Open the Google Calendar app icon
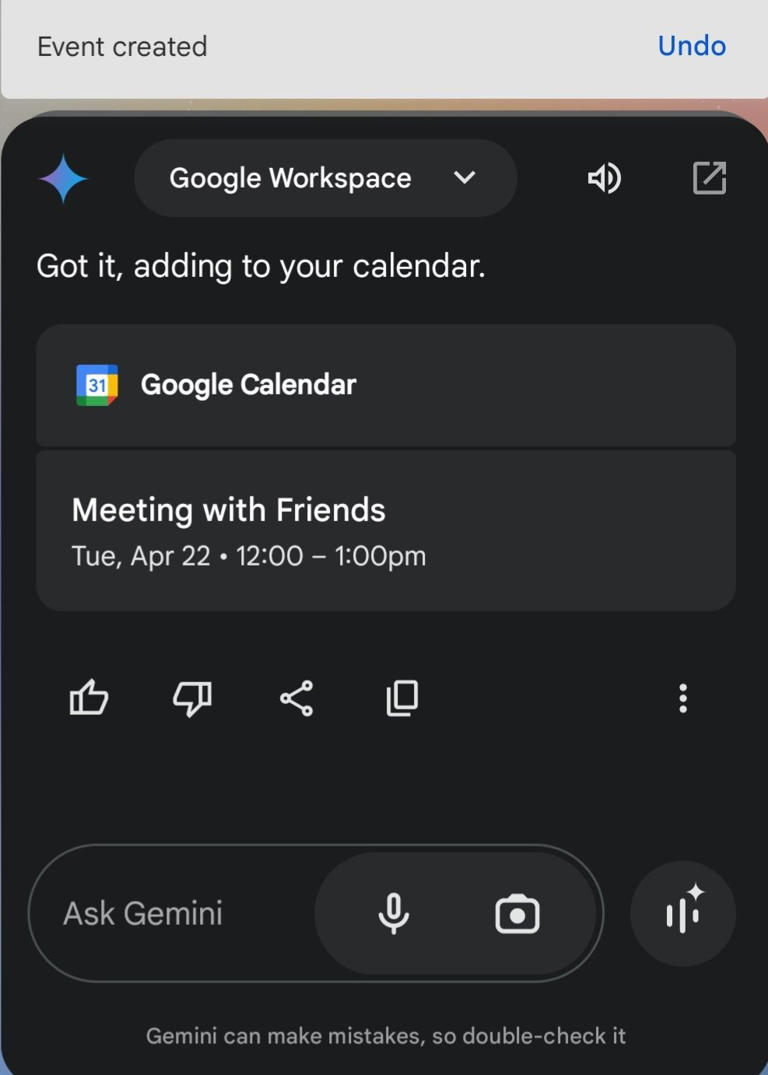Image resolution: width=768 pixels, height=1075 pixels. pos(97,384)
